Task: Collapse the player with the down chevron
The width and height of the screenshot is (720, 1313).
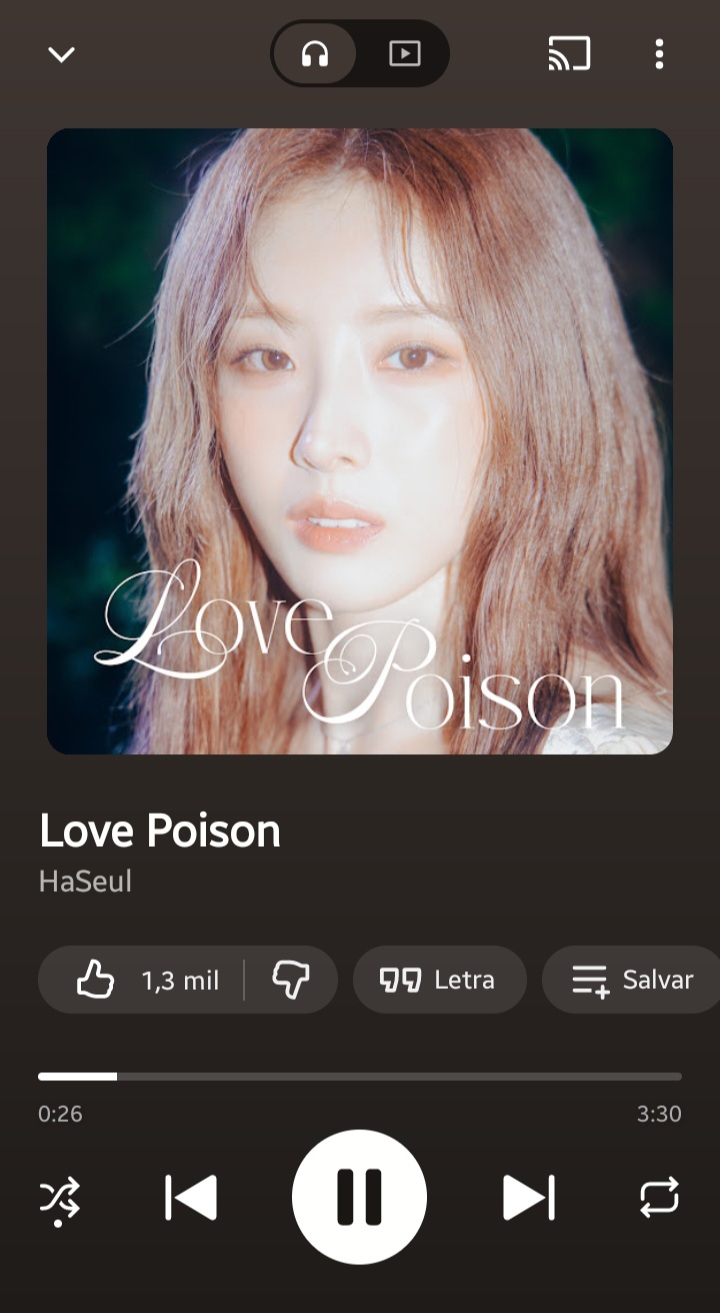Action: 62,54
